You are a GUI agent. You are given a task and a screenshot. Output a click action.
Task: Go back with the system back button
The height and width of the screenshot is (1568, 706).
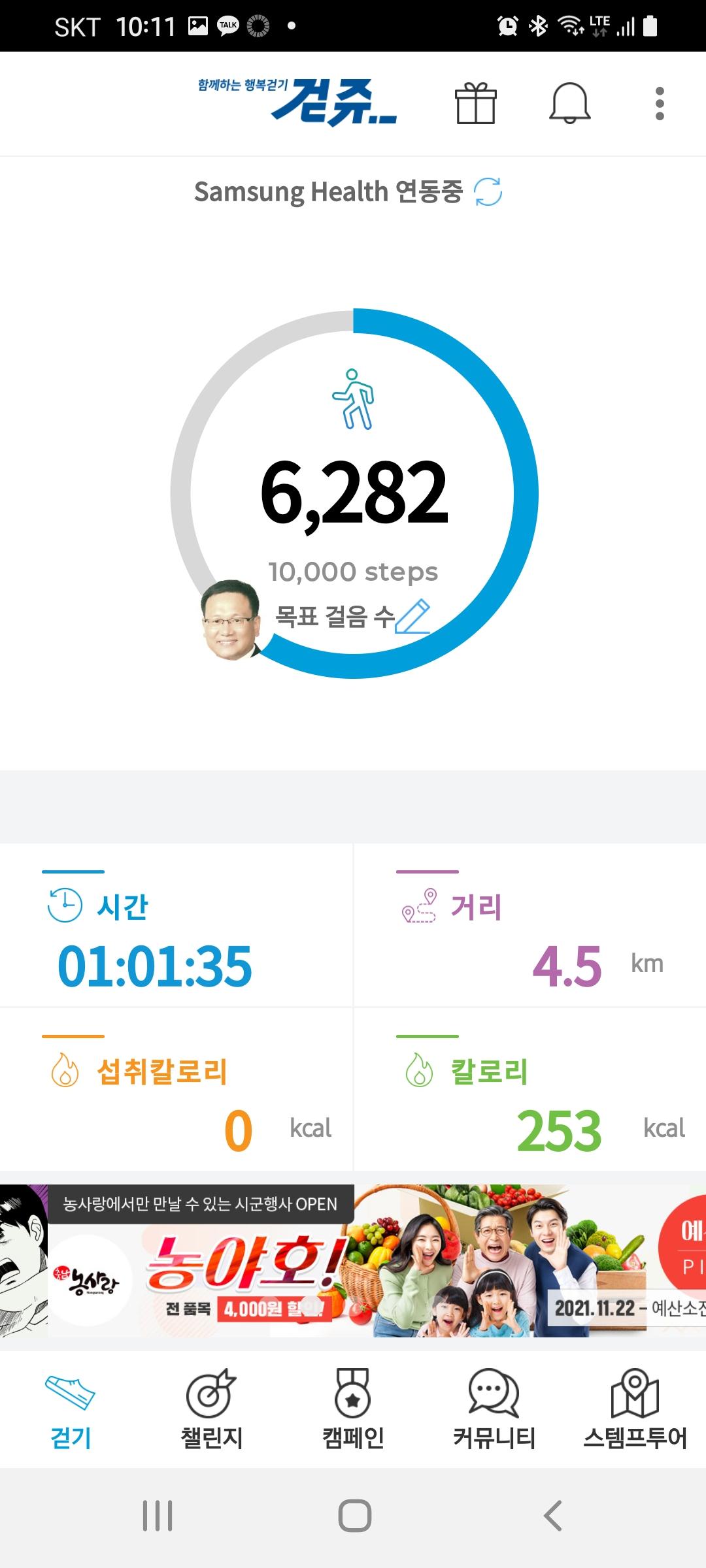(552, 1516)
